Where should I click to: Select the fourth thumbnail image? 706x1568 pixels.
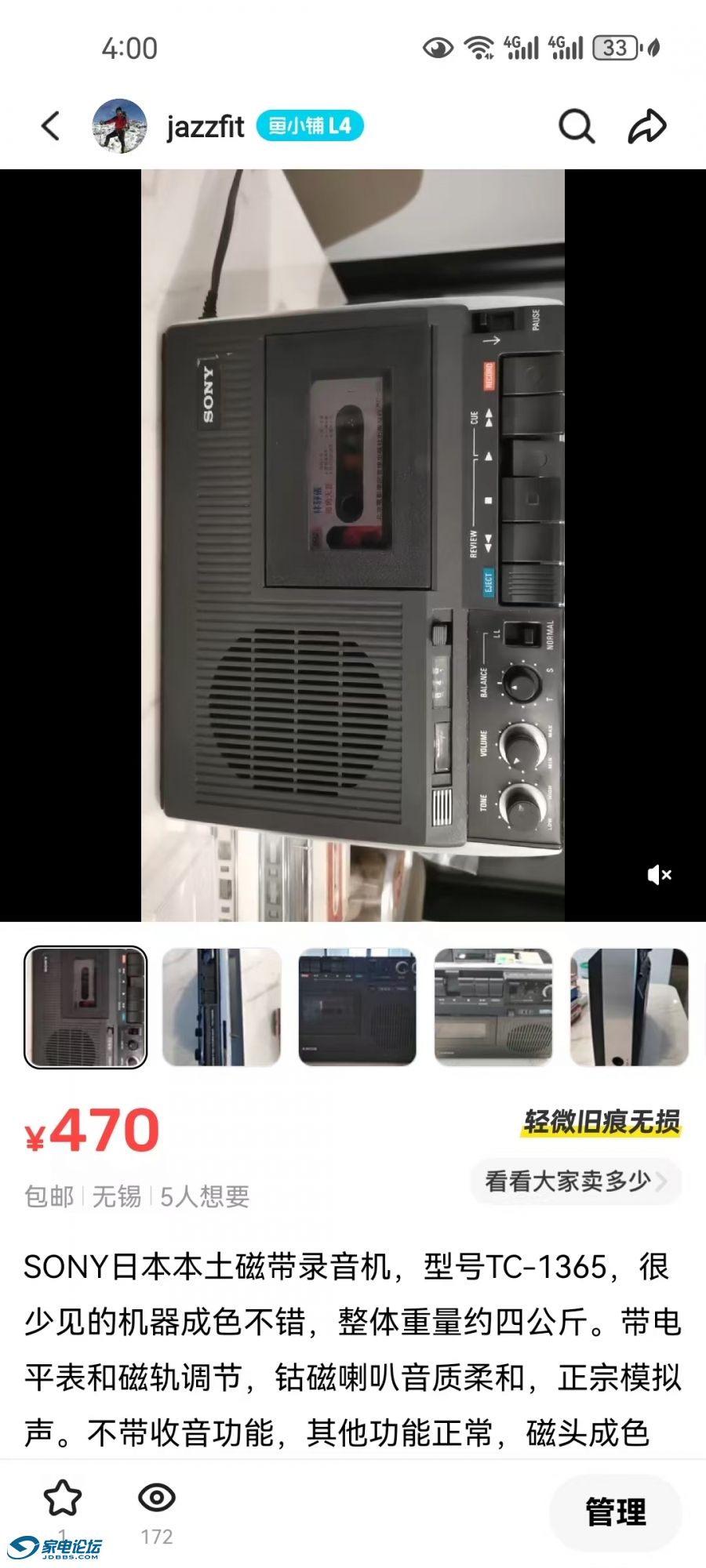tap(493, 1007)
